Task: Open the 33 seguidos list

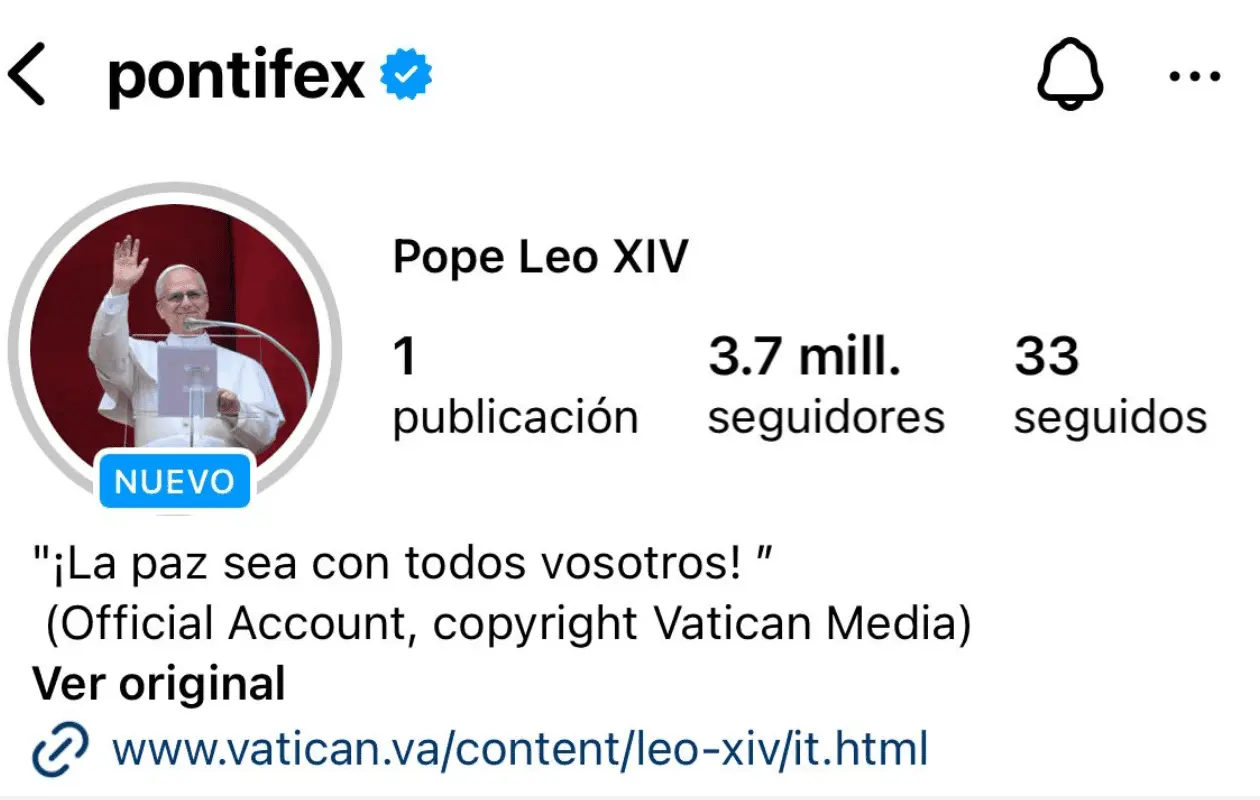Action: coord(1110,386)
